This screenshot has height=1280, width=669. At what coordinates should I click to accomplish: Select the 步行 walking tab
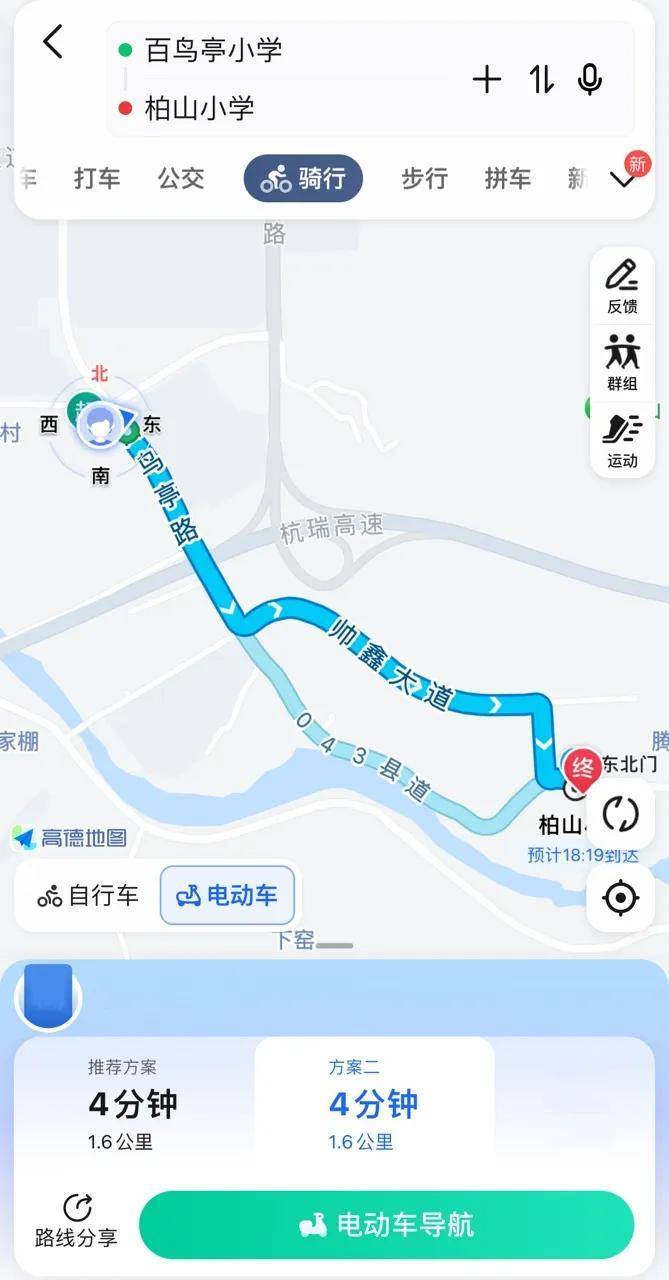point(424,179)
